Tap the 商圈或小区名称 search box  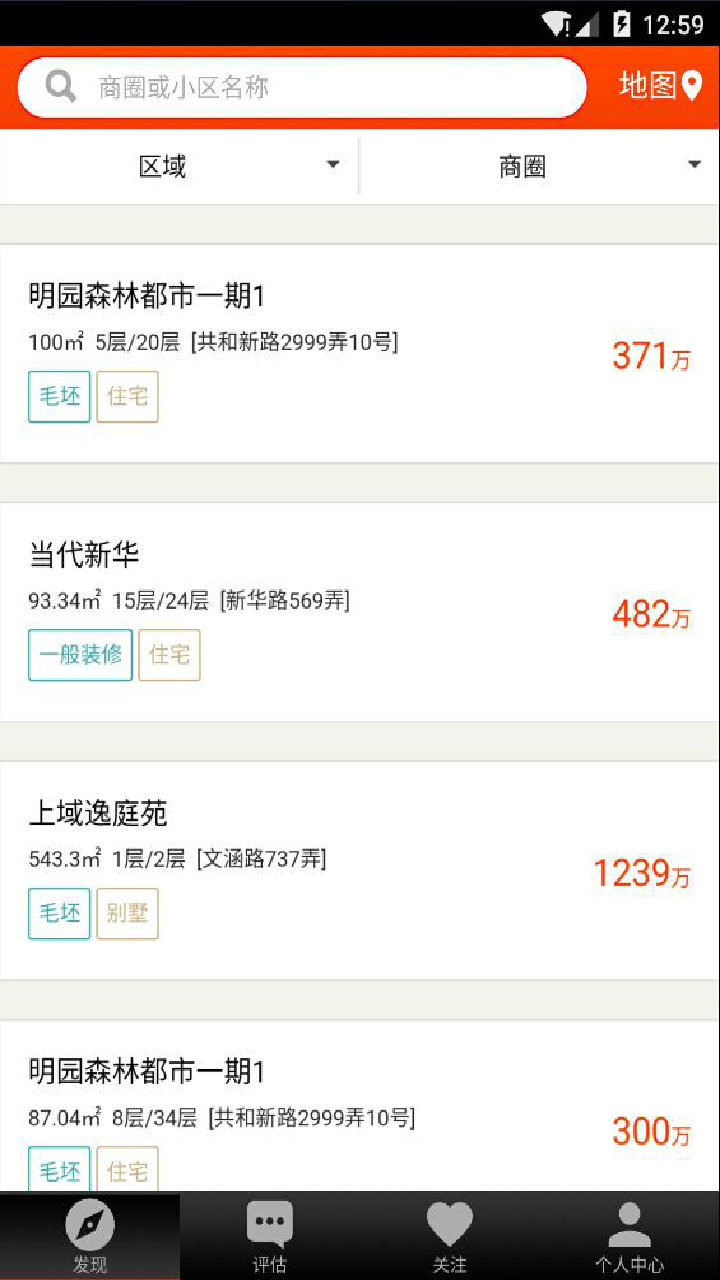(302, 87)
